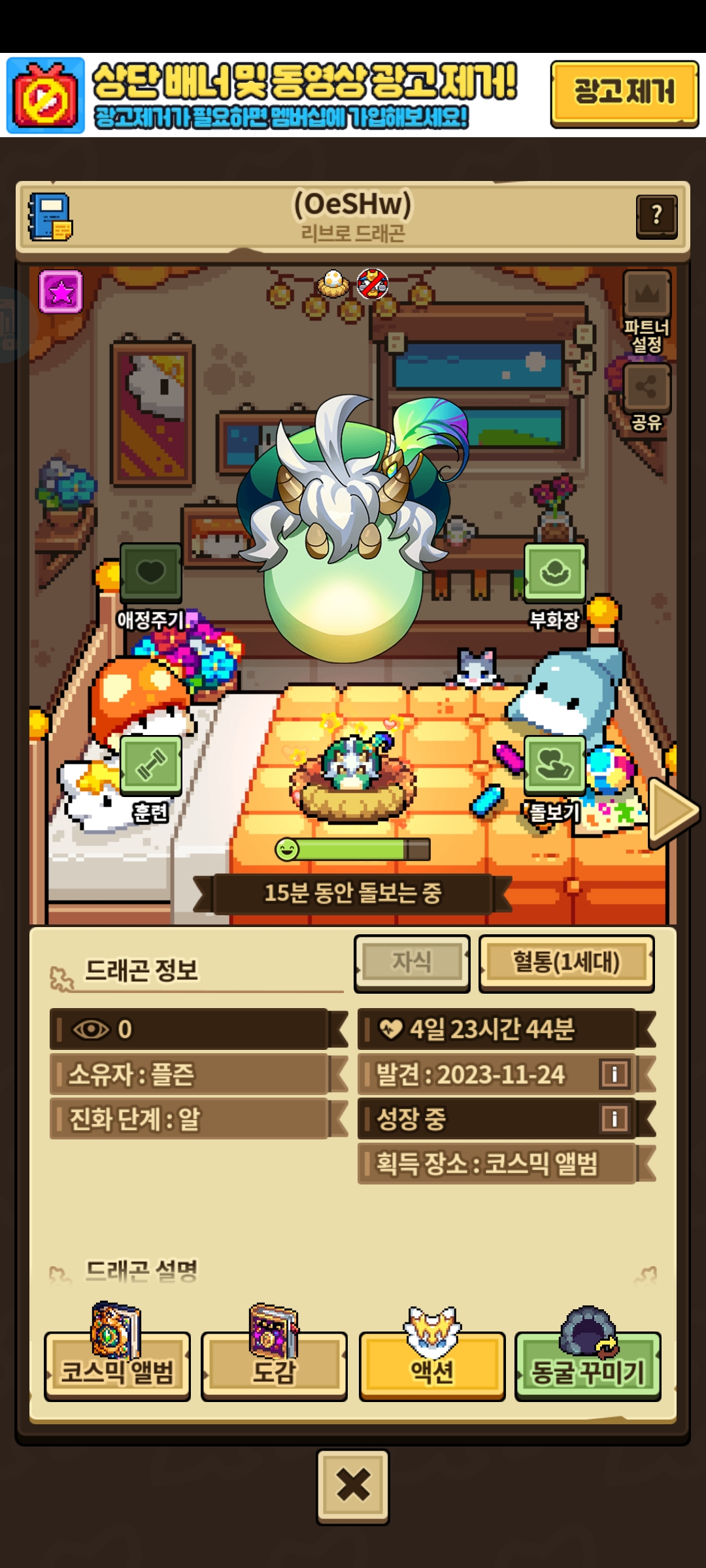Viewport: 706px width, 1568px height.
Task: Open the 혈통(1세대) lineage tab
Action: click(566, 963)
